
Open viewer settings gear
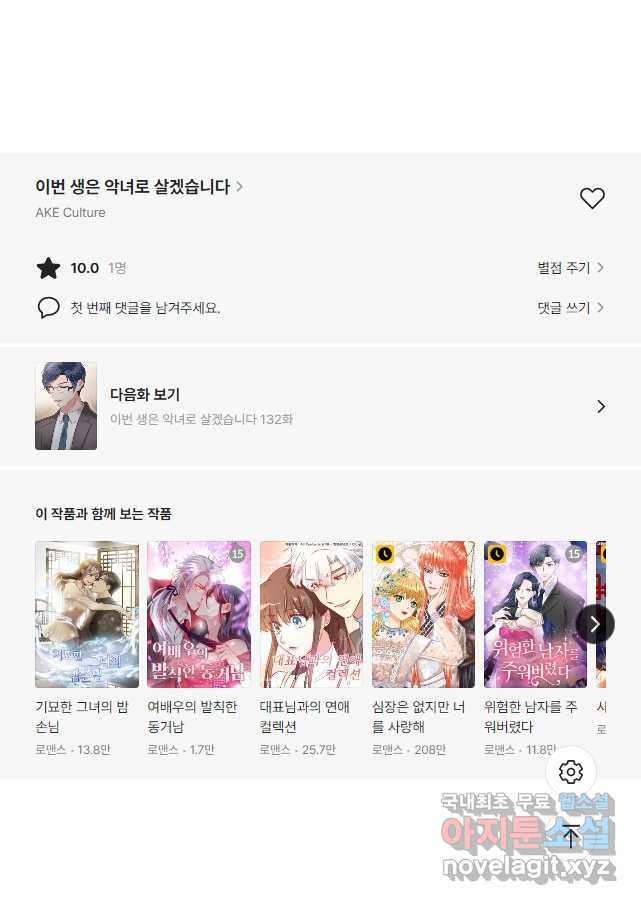click(x=571, y=772)
